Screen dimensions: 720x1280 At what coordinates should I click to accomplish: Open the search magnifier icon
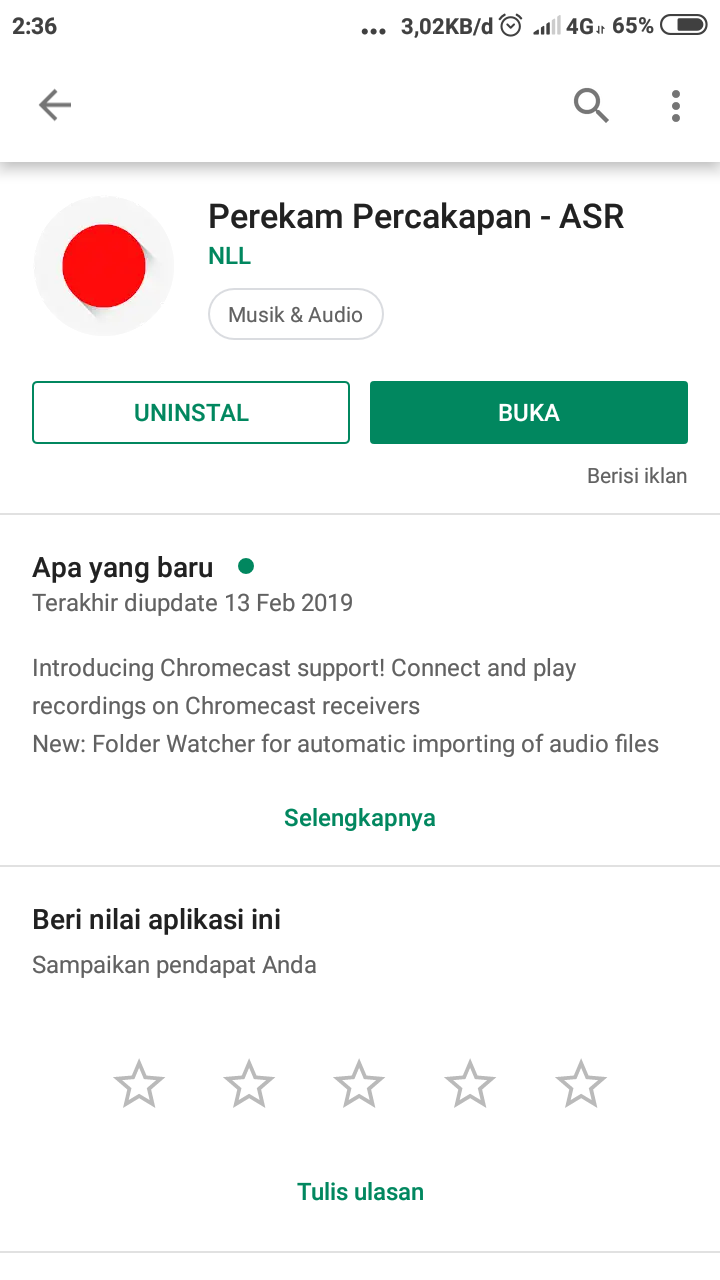point(591,105)
